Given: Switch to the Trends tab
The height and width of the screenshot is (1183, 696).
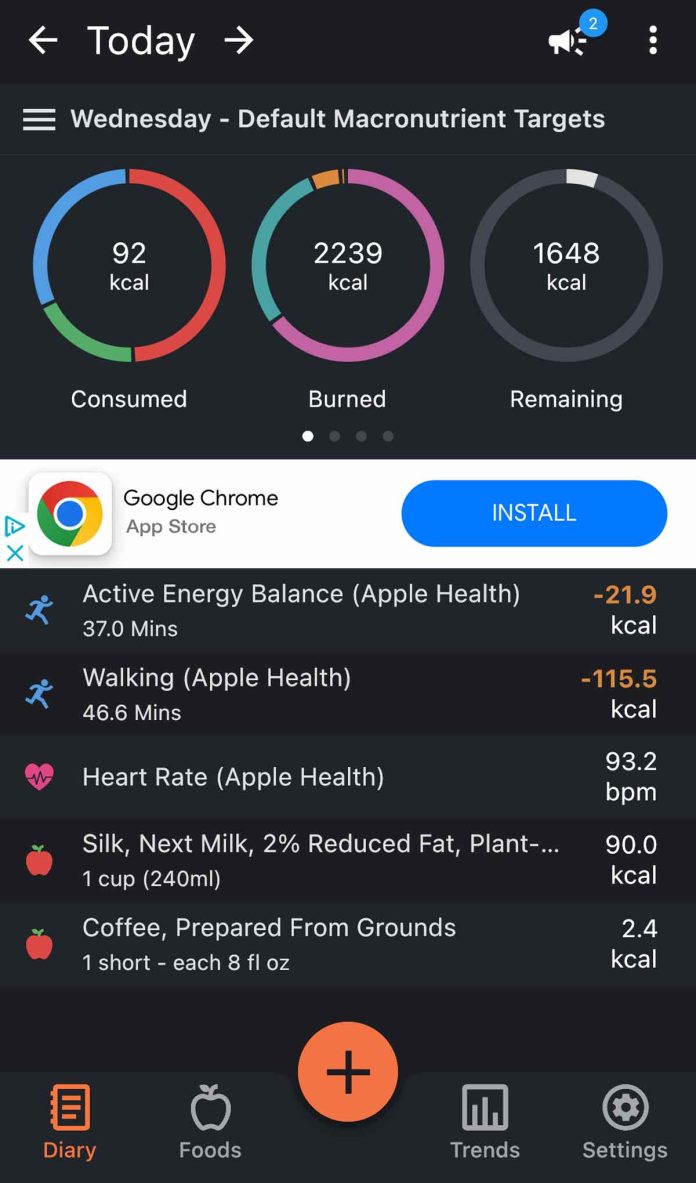Looking at the screenshot, I should point(485,1122).
